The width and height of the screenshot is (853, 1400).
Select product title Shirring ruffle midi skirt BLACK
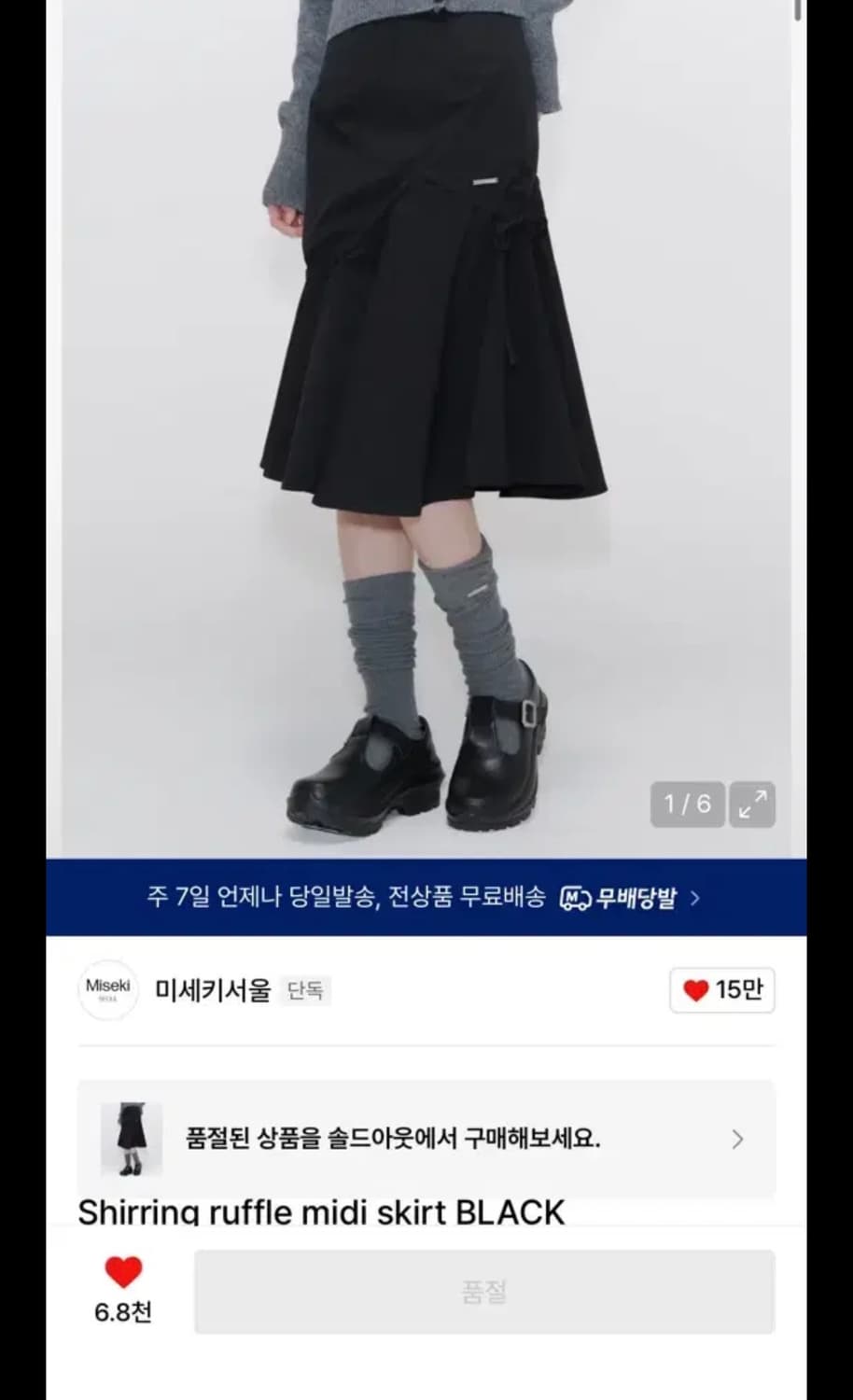pyautogui.click(x=321, y=1211)
